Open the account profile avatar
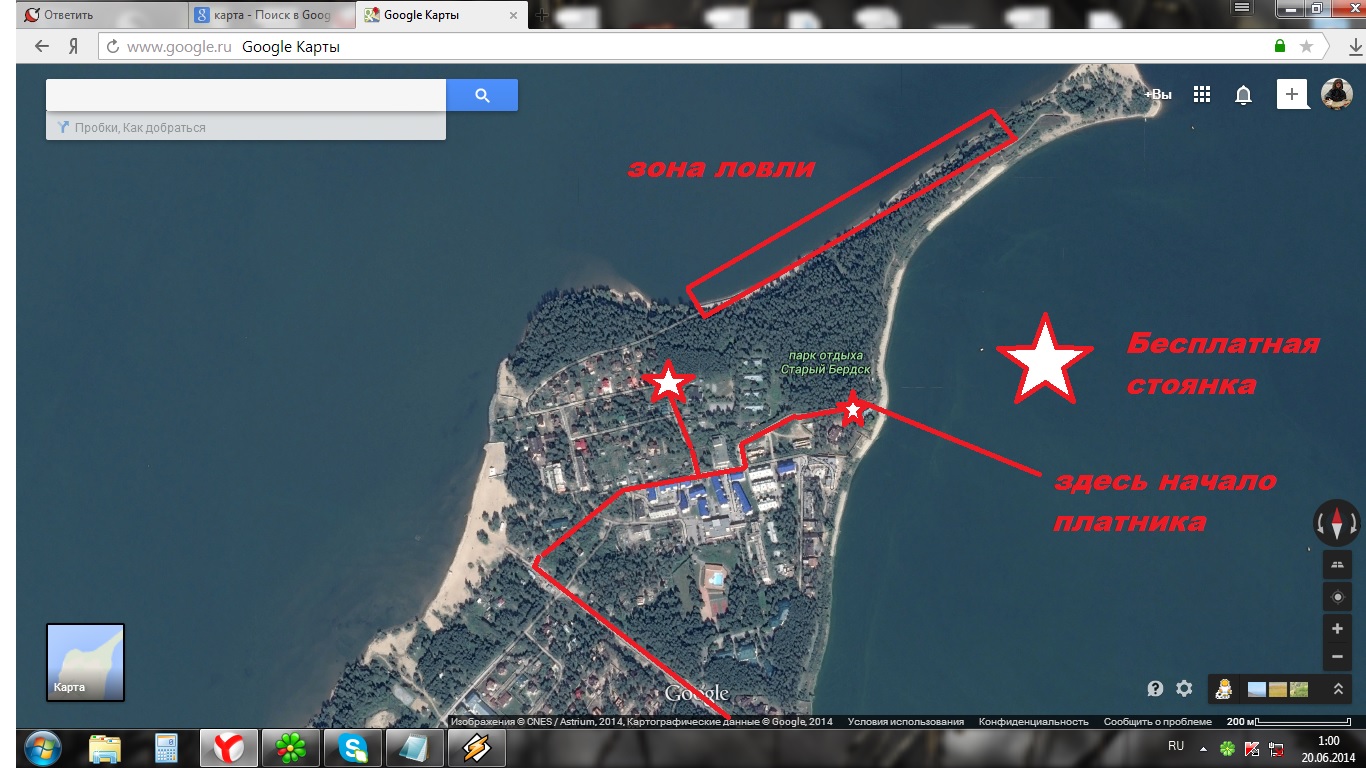 1337,94
